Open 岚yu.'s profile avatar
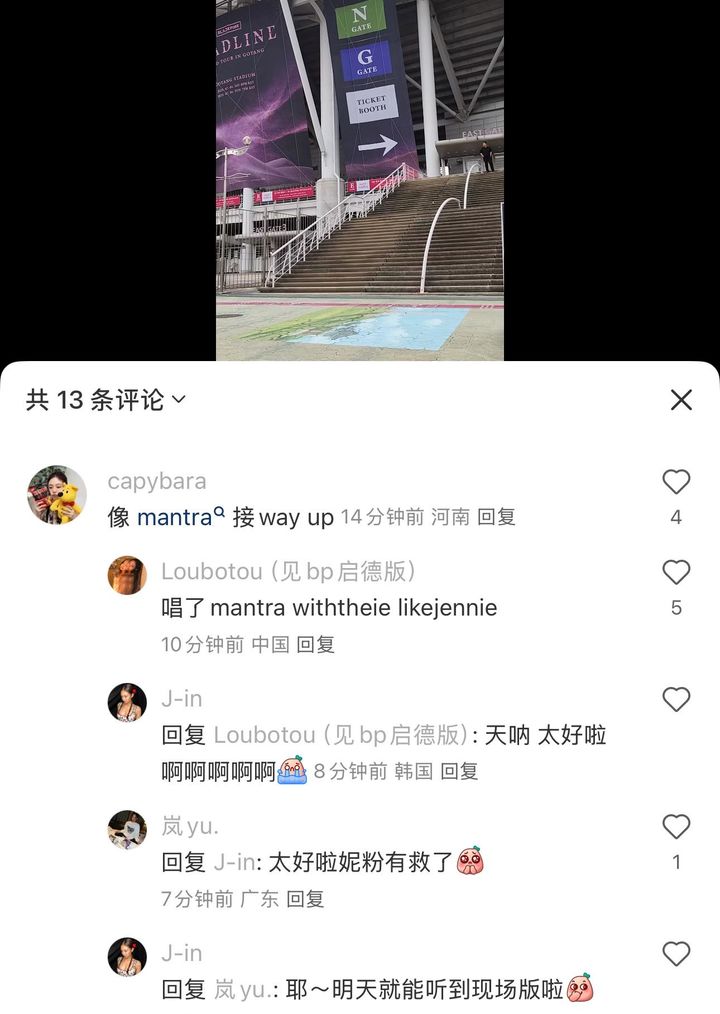Viewport: 720px width, 1014px height. click(127, 829)
